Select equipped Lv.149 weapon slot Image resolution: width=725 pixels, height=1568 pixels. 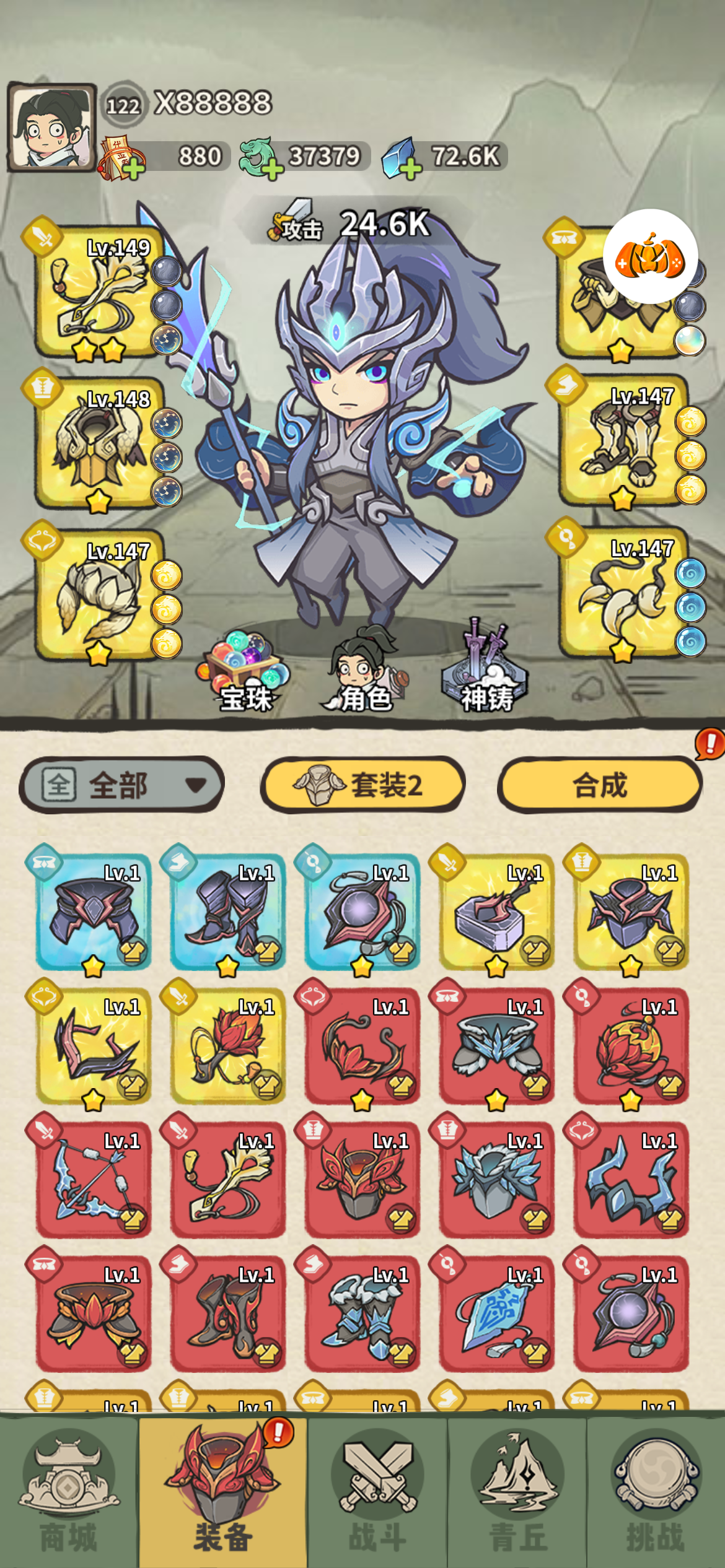tap(99, 291)
